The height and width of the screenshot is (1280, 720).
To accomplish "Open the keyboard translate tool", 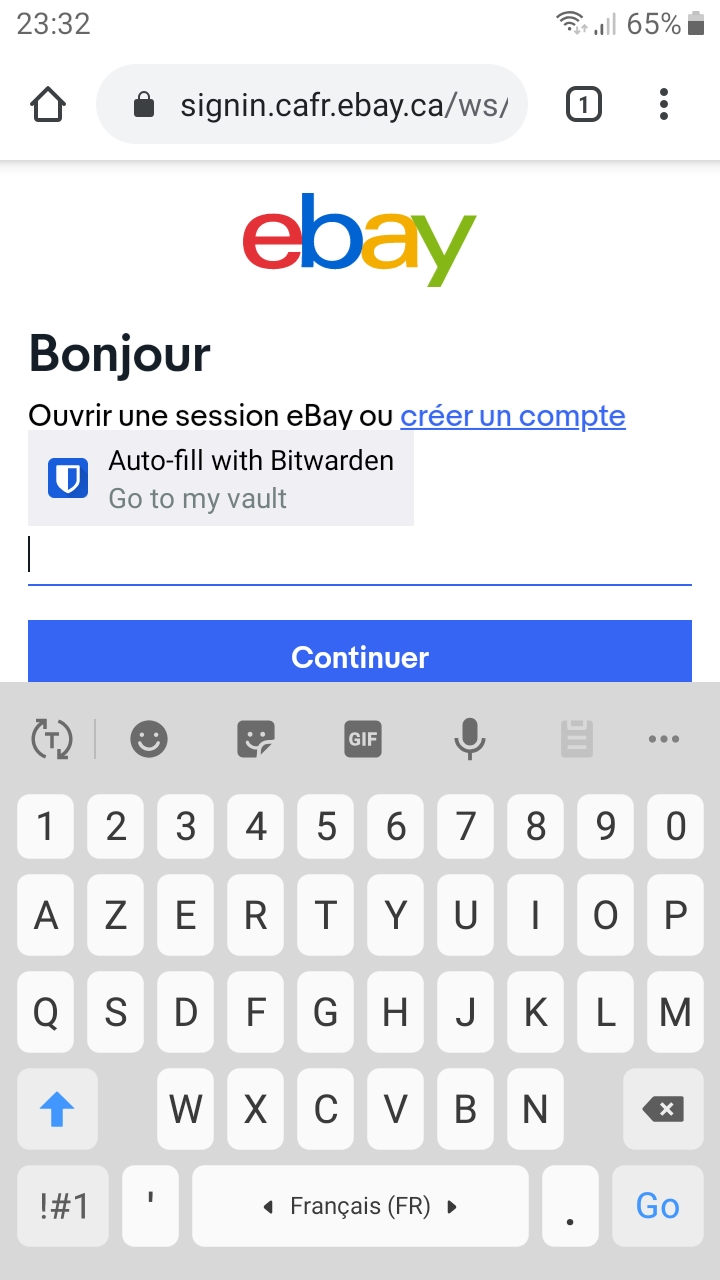I will coord(52,740).
